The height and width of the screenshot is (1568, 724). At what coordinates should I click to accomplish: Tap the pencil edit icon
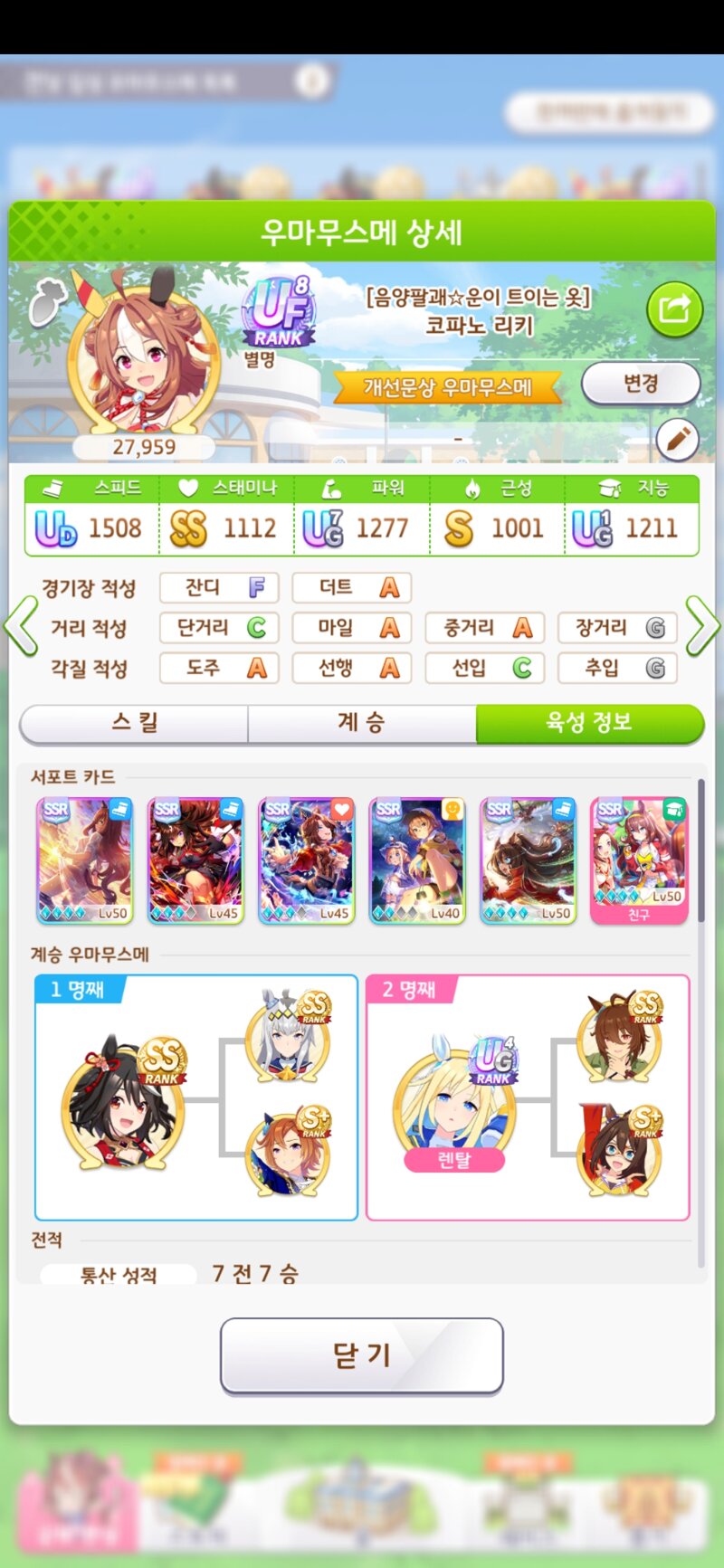pyautogui.click(x=677, y=439)
